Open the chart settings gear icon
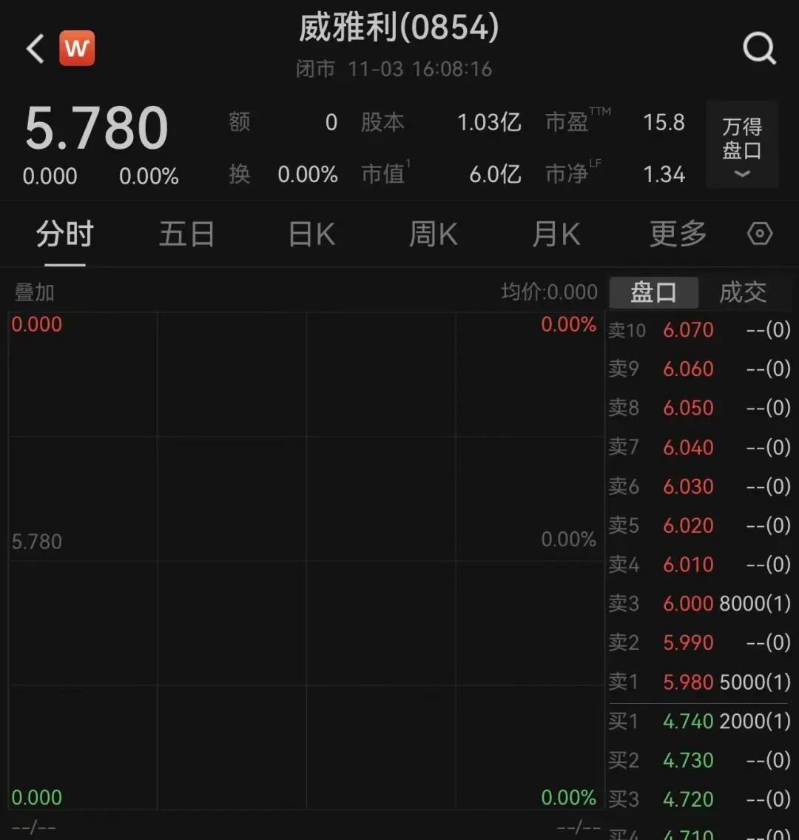 760,233
